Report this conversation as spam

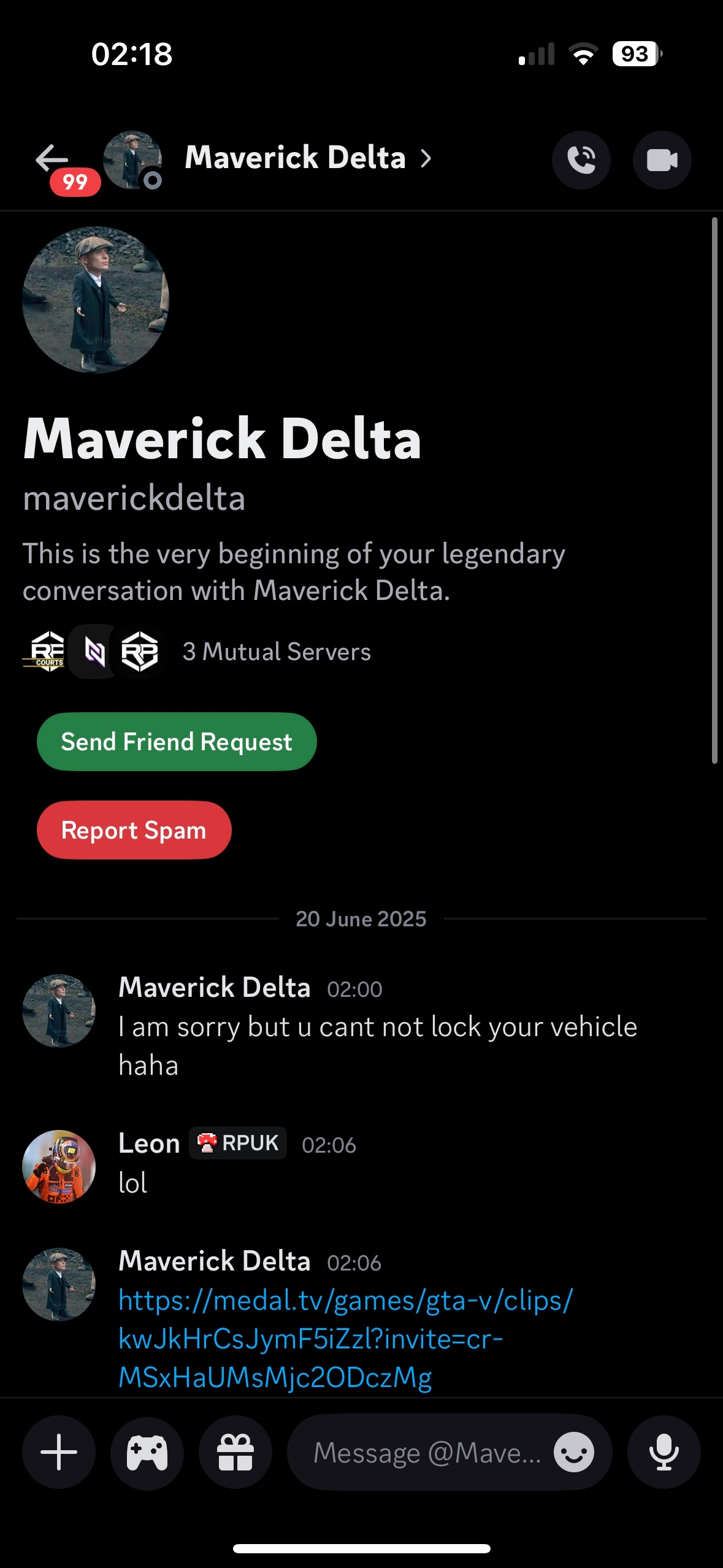(x=134, y=830)
